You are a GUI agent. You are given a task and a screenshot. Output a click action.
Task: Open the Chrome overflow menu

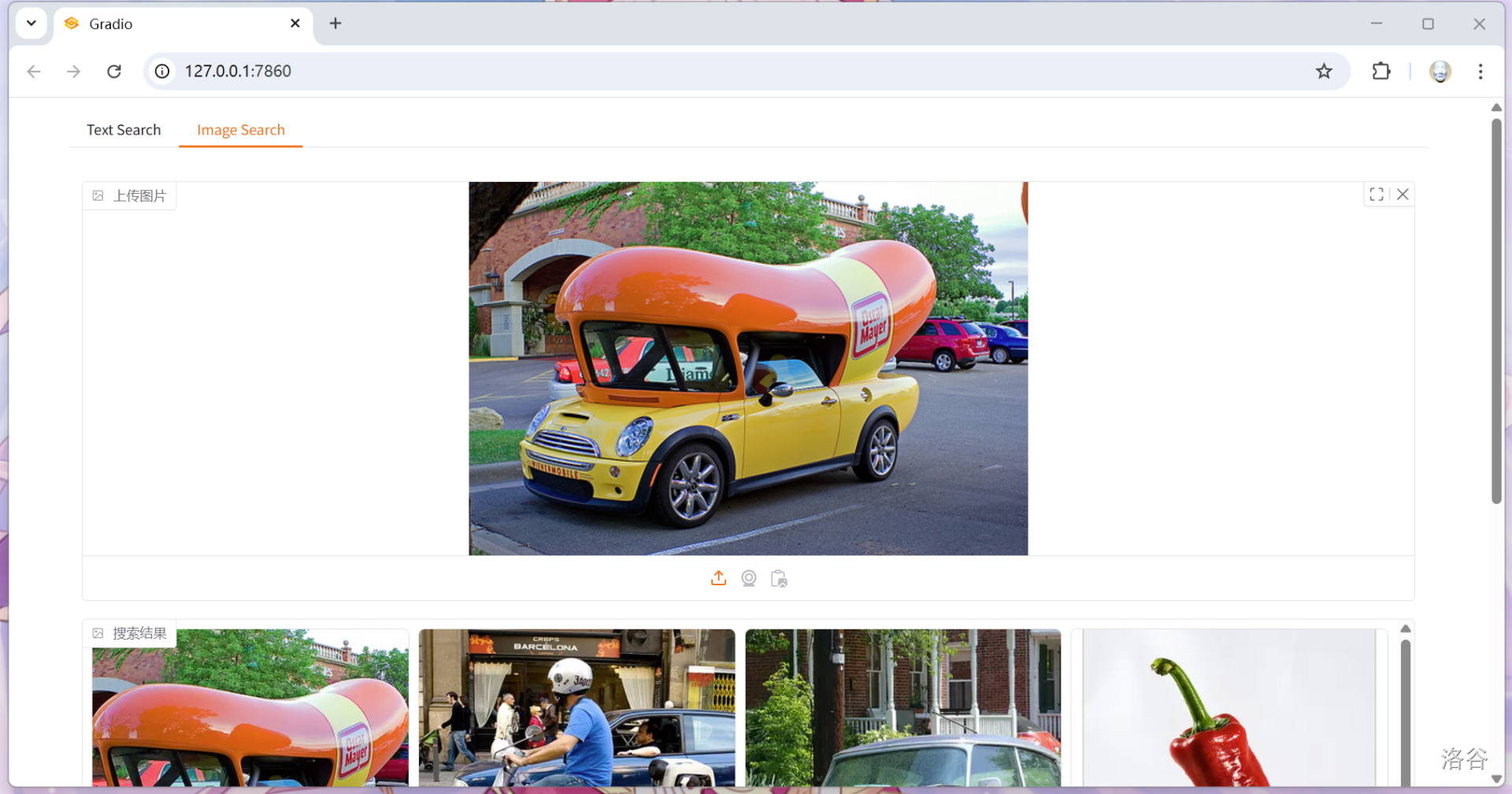coord(1480,72)
